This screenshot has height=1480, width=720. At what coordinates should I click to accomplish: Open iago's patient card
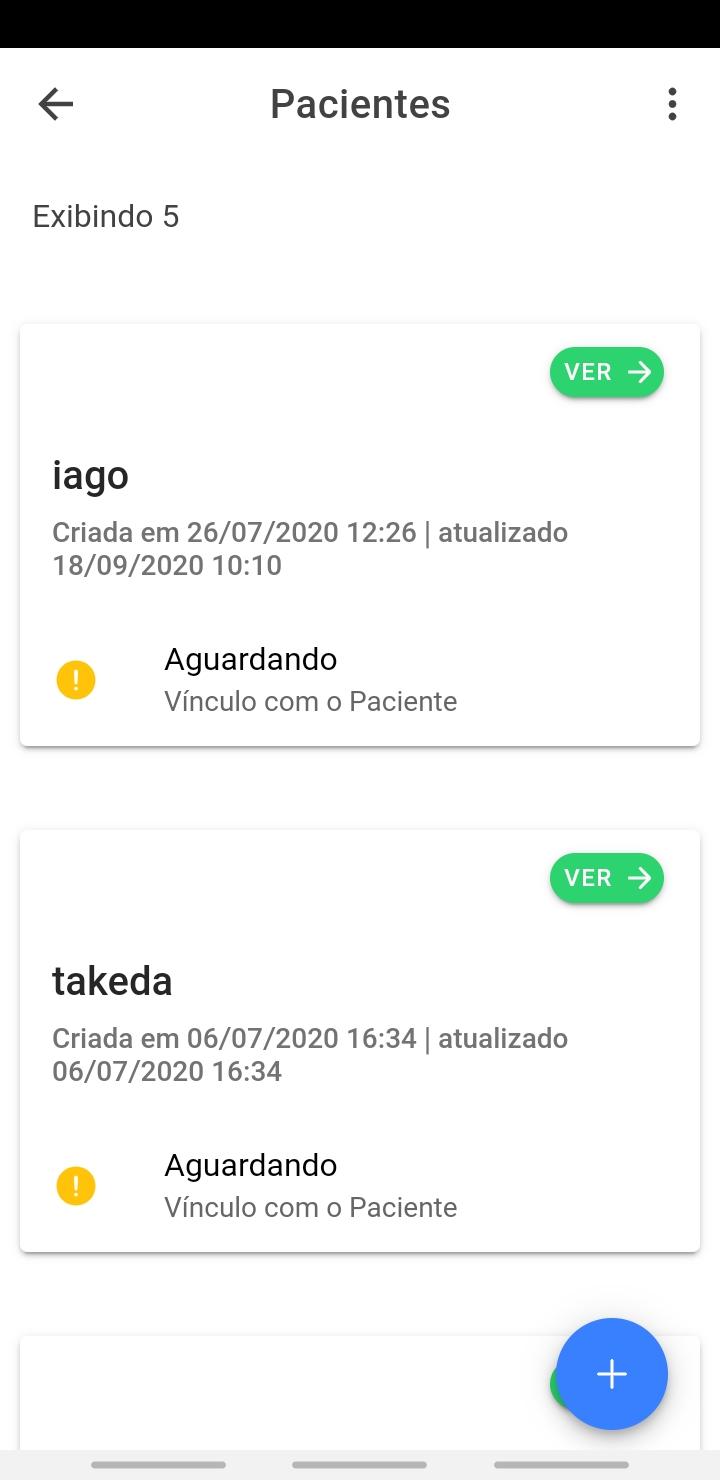(x=360, y=535)
